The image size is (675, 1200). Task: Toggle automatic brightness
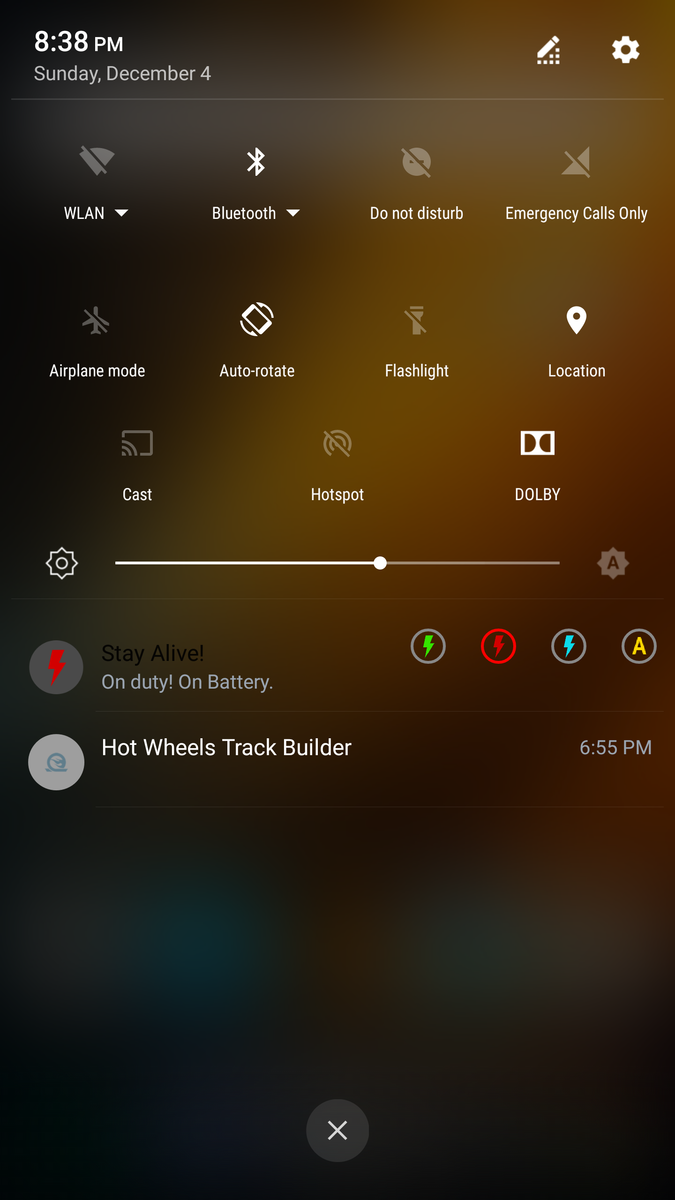pos(612,563)
